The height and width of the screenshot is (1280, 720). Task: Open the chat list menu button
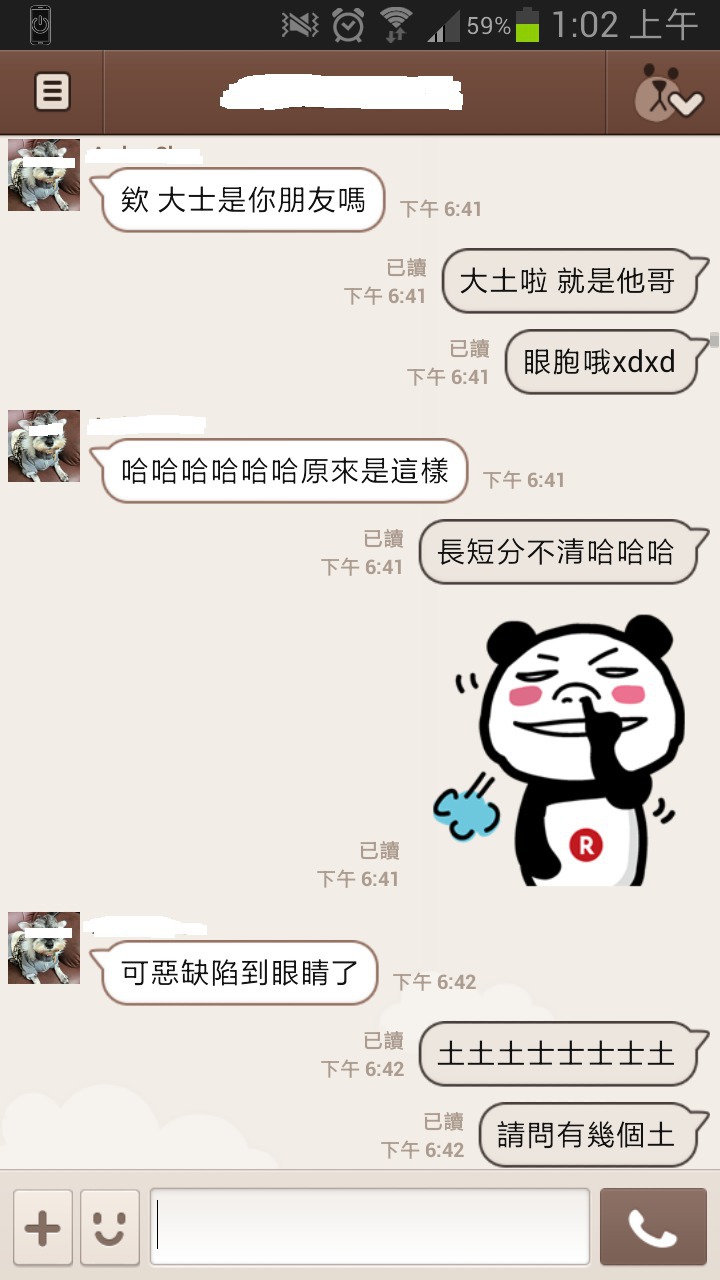pyautogui.click(x=52, y=92)
